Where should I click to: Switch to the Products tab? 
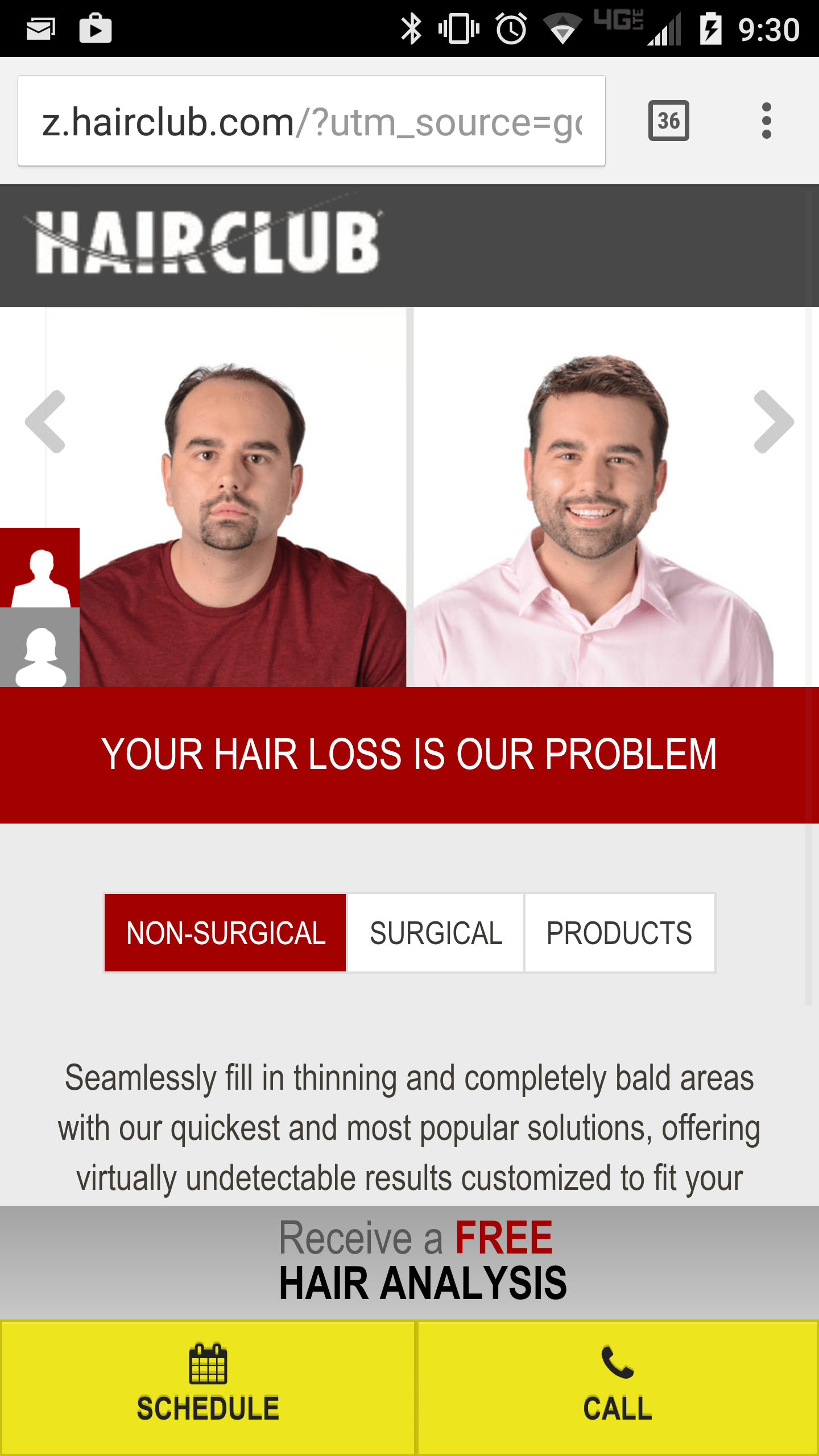pos(619,933)
